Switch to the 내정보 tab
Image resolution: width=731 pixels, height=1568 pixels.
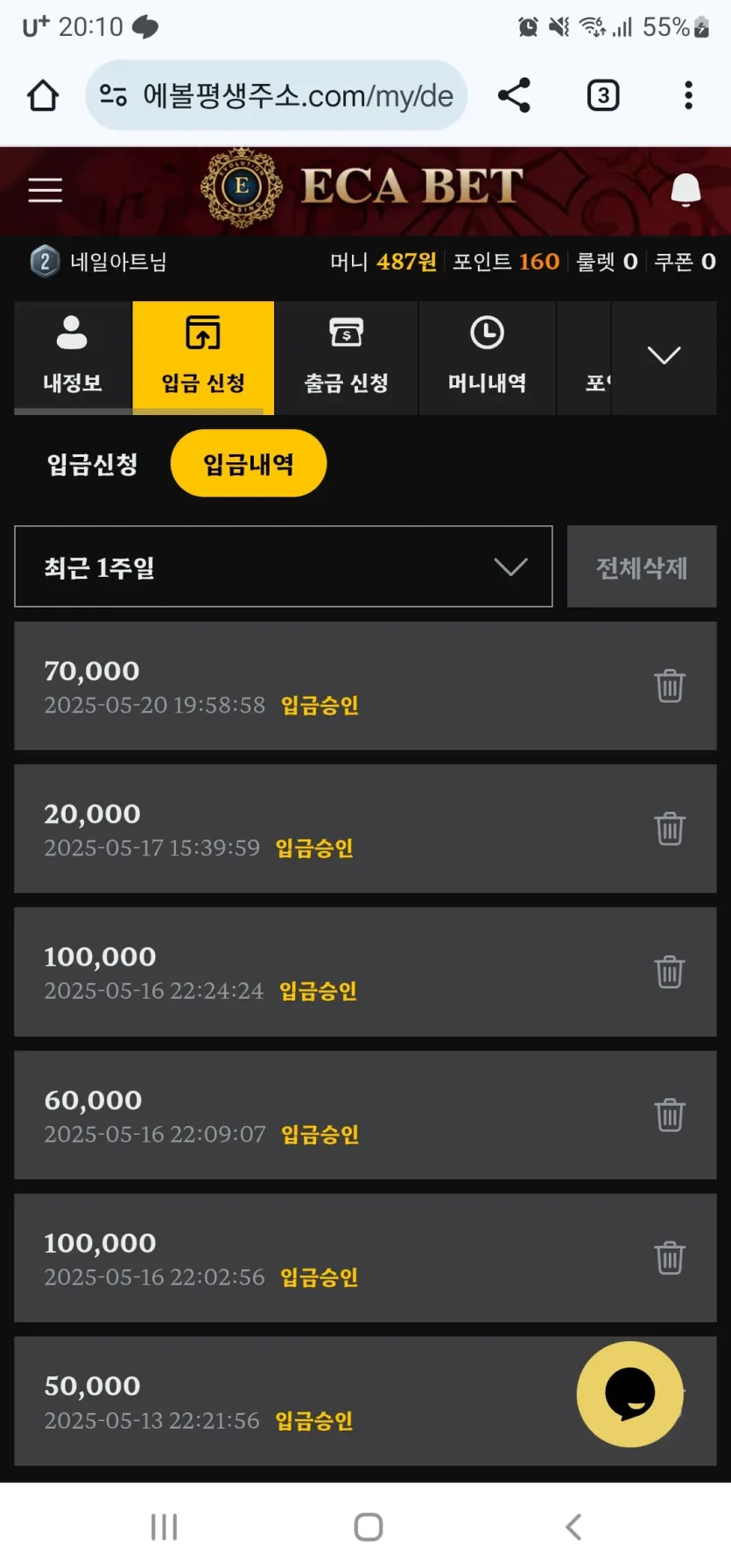coord(73,357)
